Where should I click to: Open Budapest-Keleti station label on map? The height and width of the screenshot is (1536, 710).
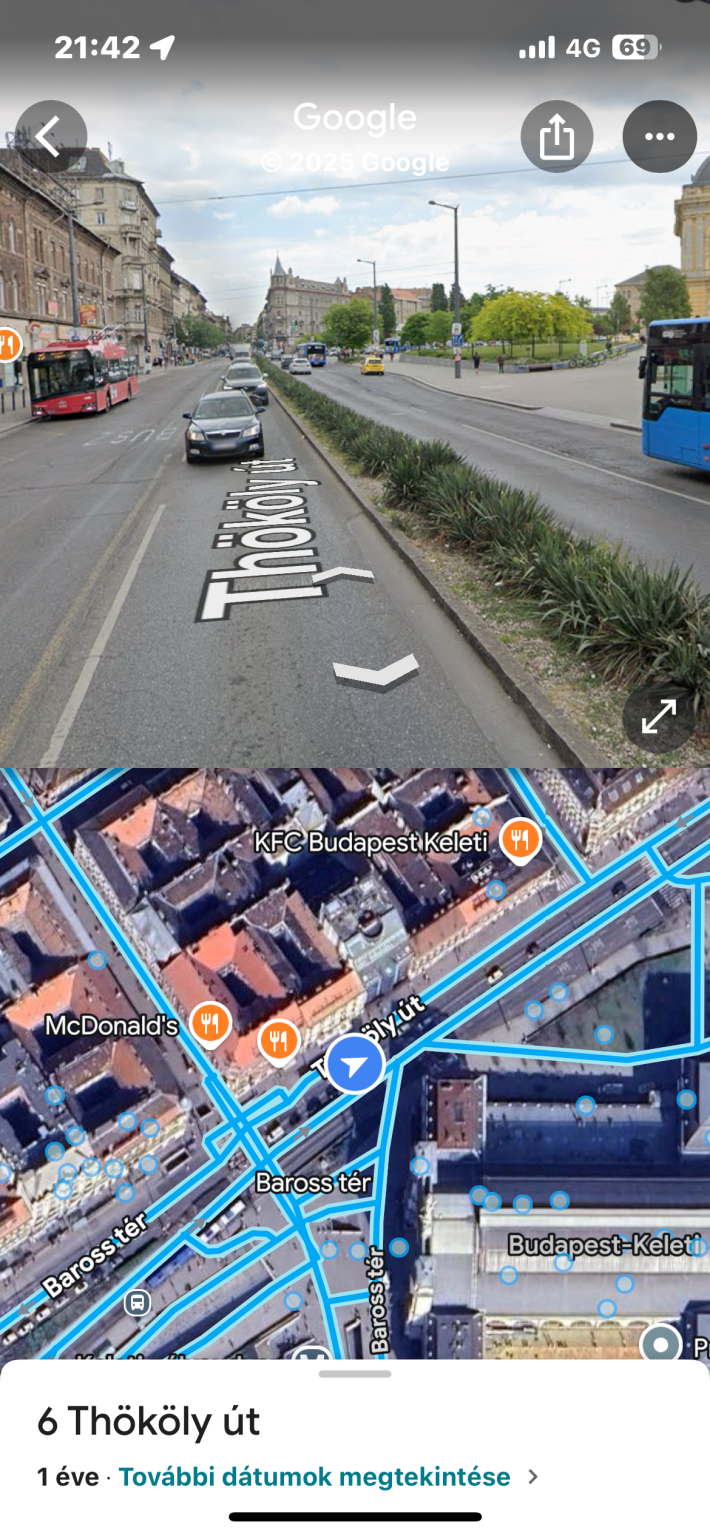pos(600,1245)
